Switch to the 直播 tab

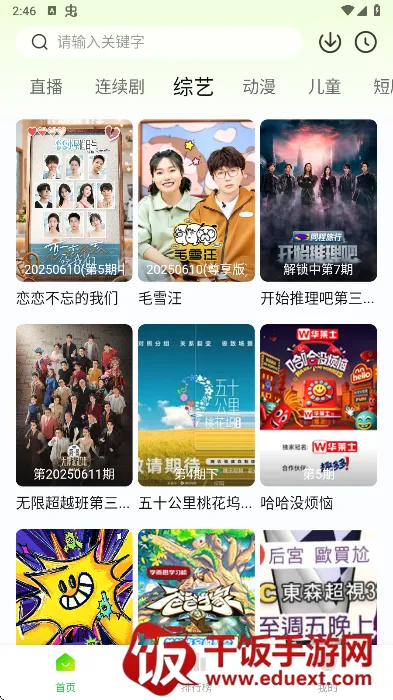[46, 87]
